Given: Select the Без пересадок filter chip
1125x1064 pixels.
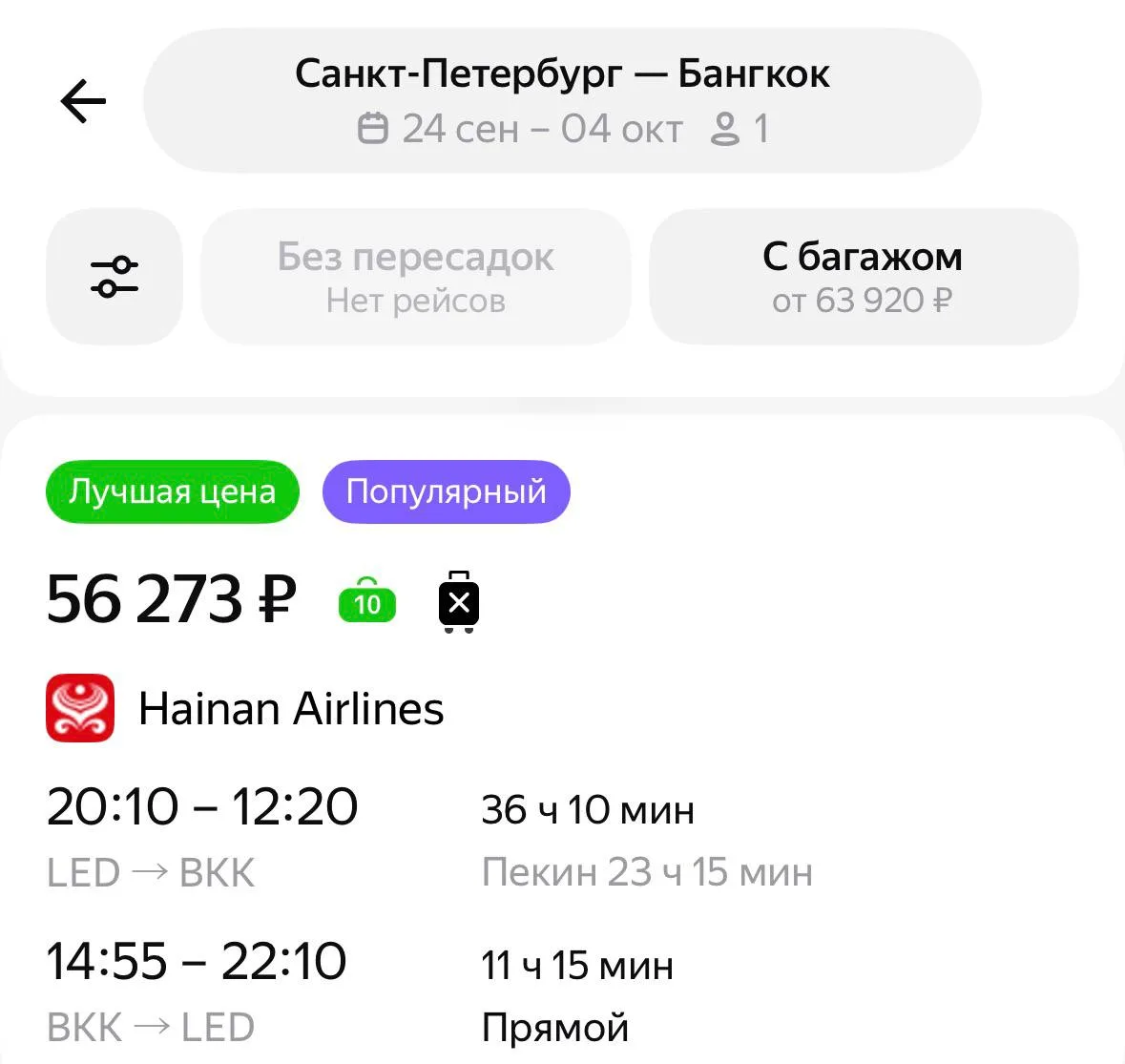Looking at the screenshot, I should [x=415, y=276].
